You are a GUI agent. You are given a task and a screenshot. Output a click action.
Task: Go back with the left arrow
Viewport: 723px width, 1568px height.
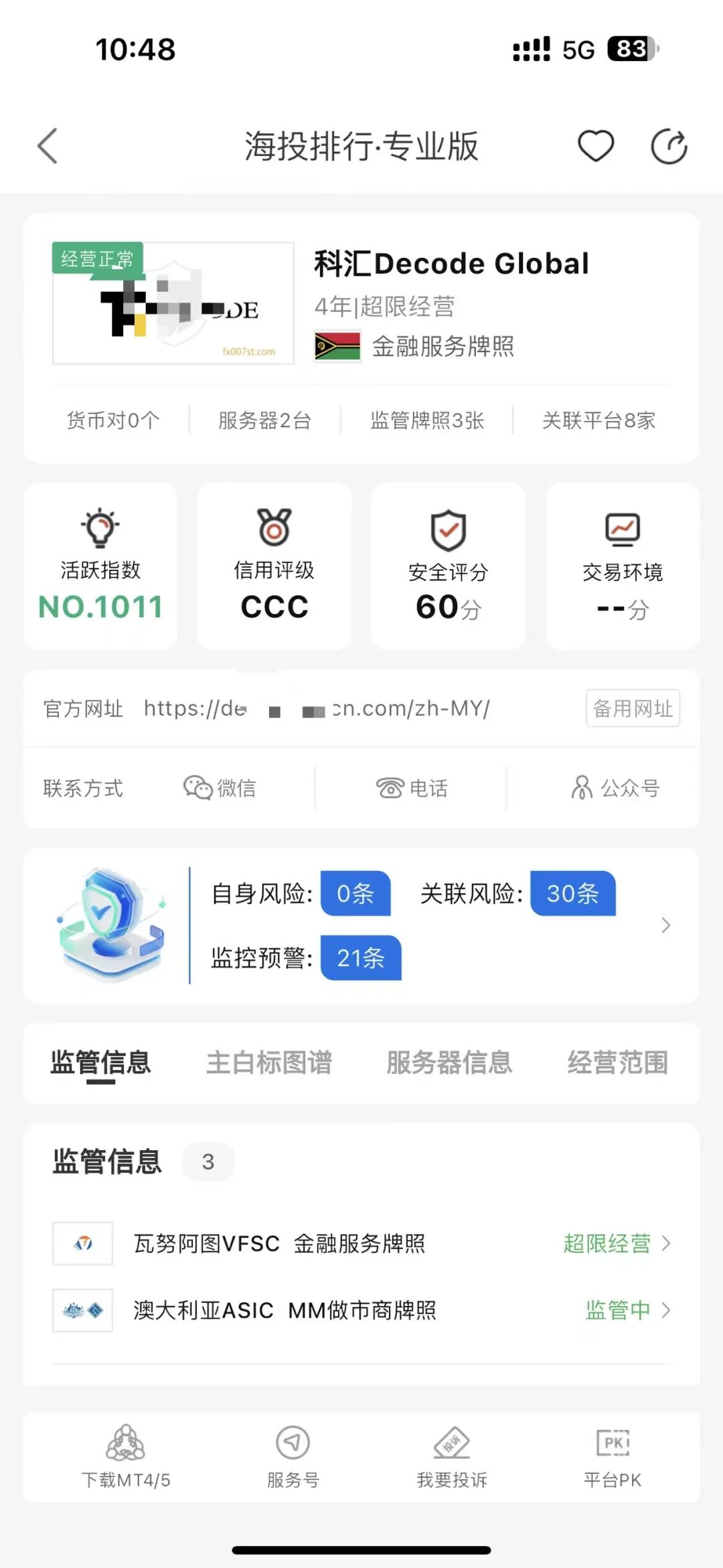pos(46,146)
